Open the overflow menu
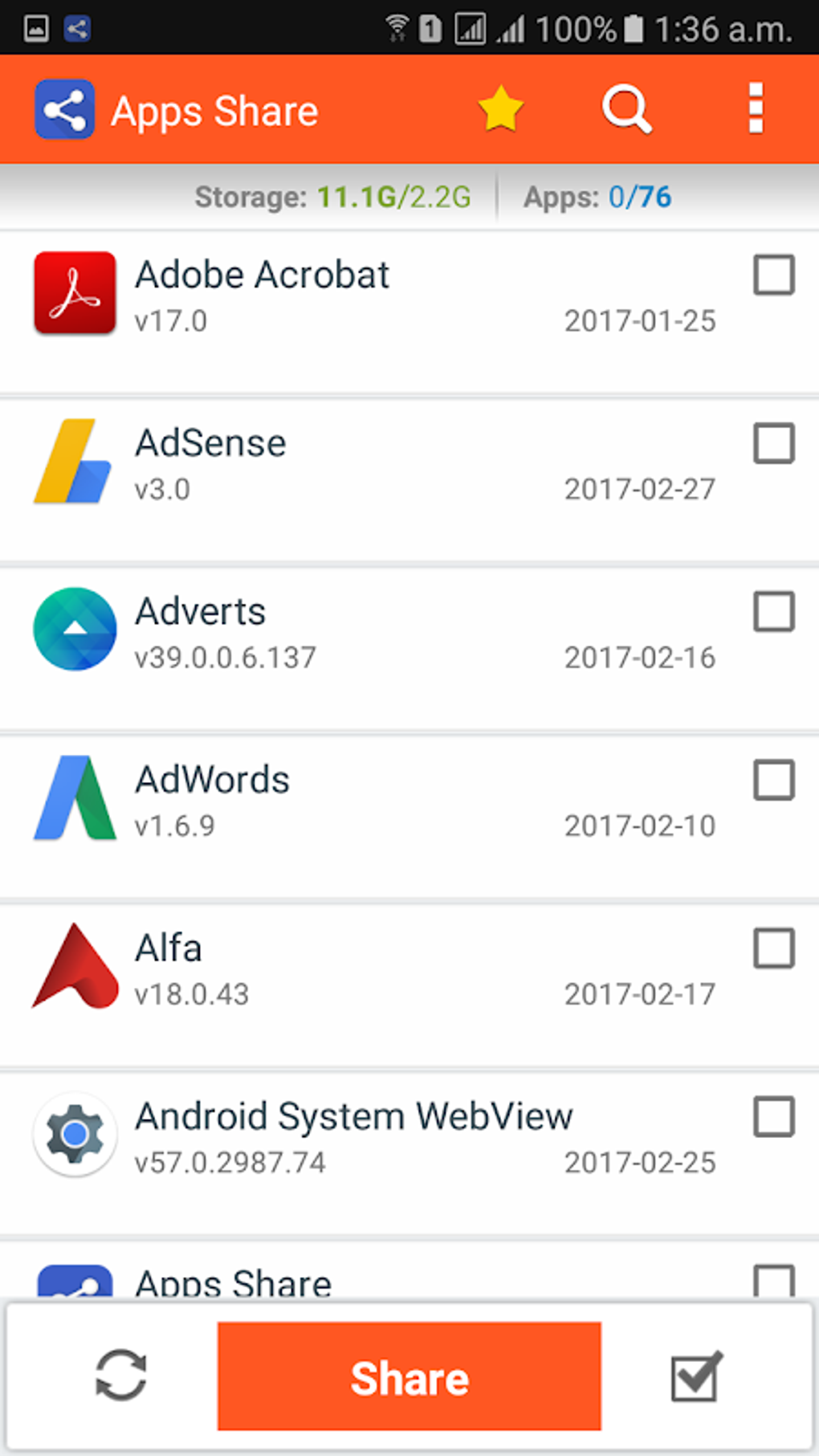 tap(753, 108)
